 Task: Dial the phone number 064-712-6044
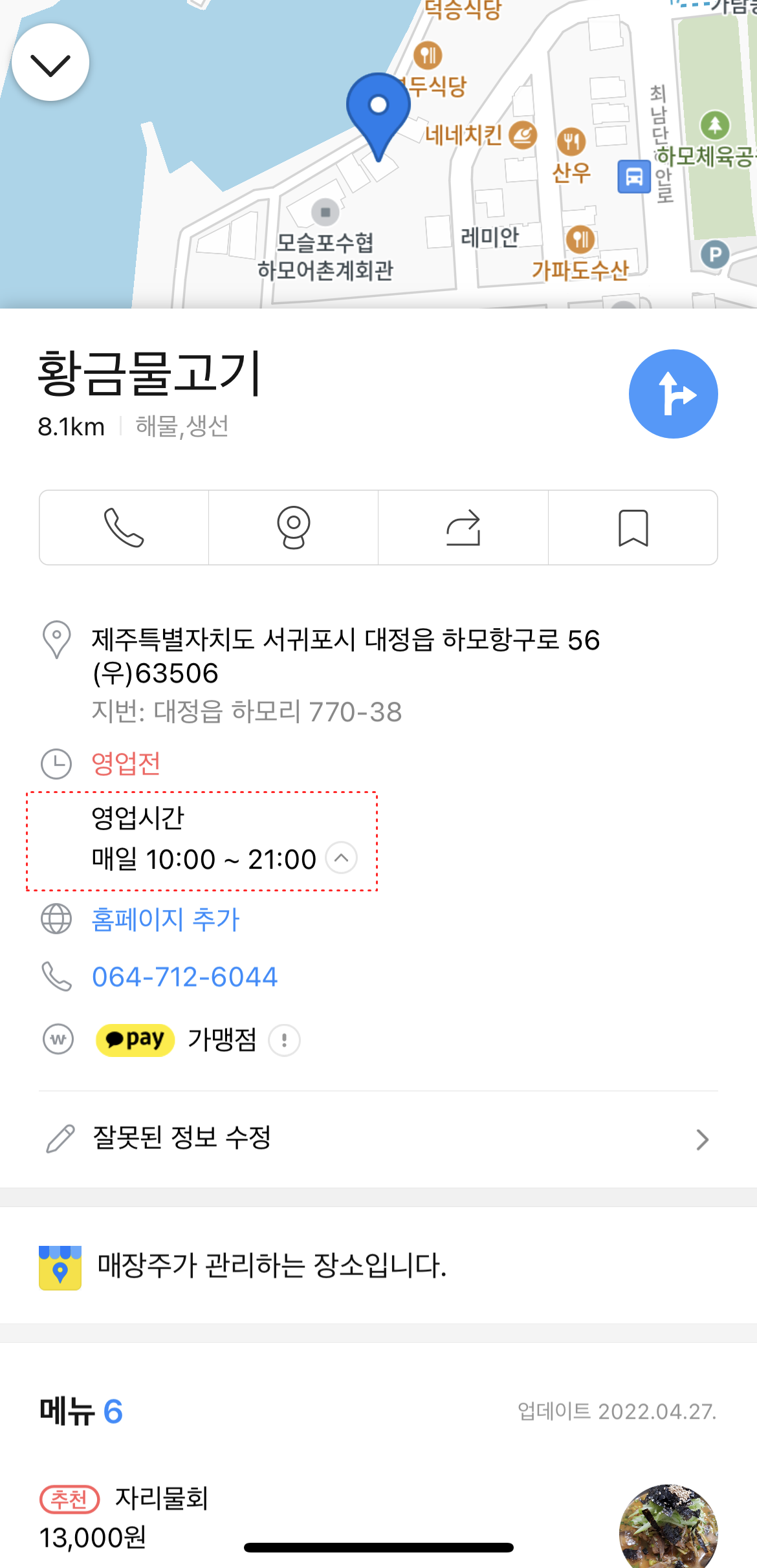pos(185,977)
